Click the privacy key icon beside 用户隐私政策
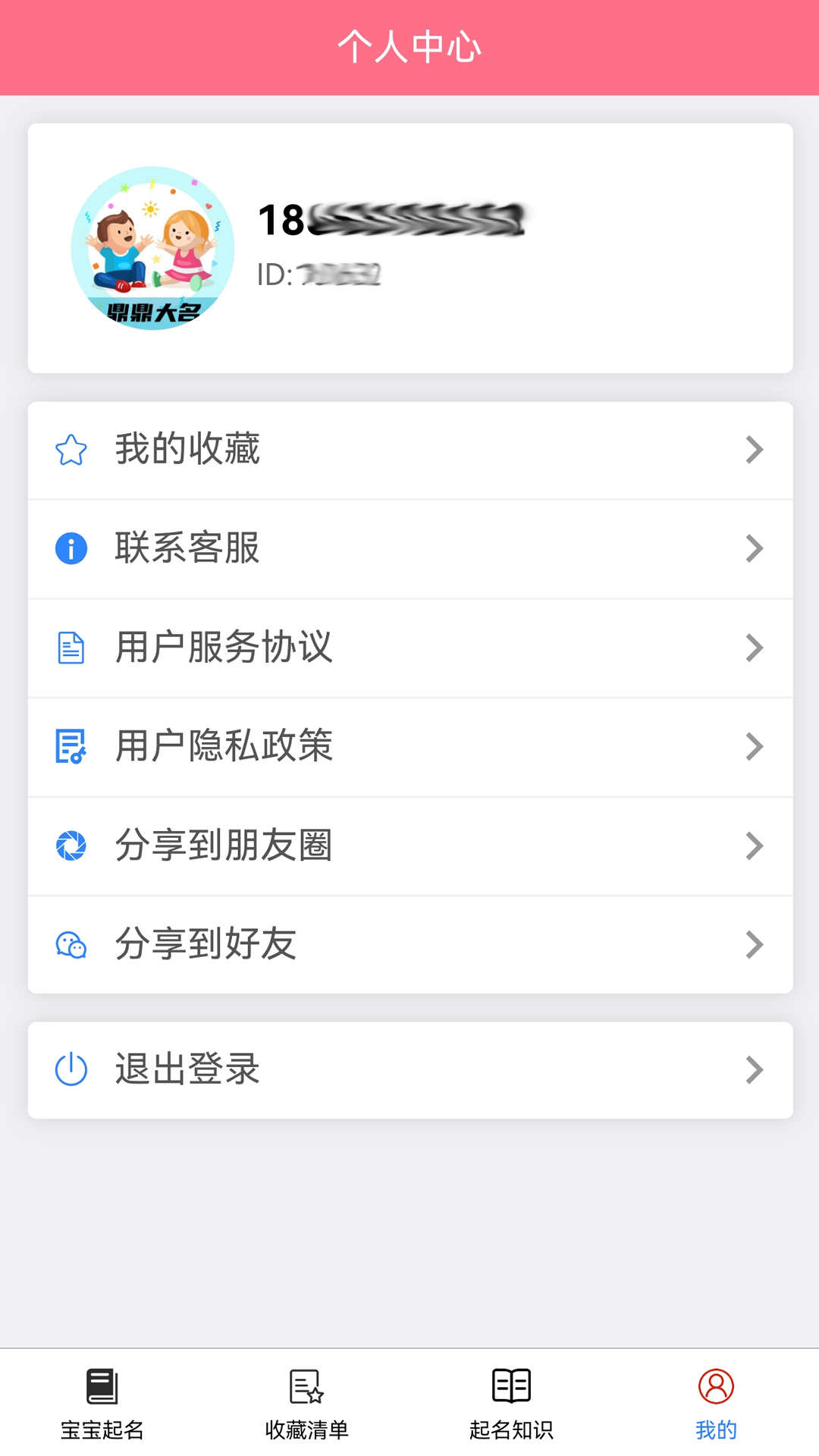 70,746
